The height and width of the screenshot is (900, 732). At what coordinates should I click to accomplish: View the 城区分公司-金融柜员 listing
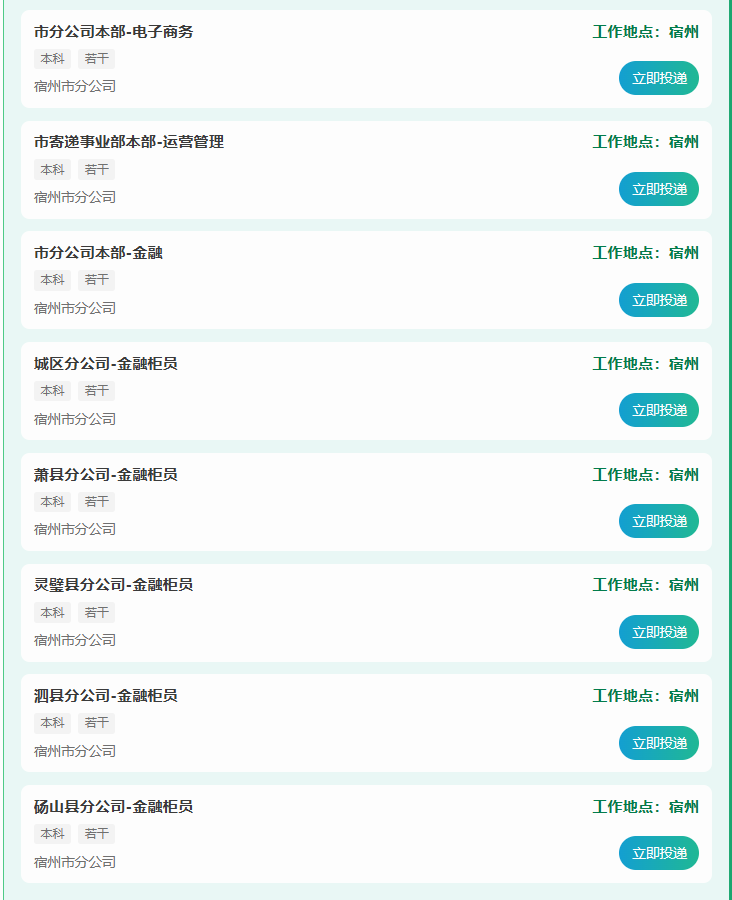[x=106, y=364]
